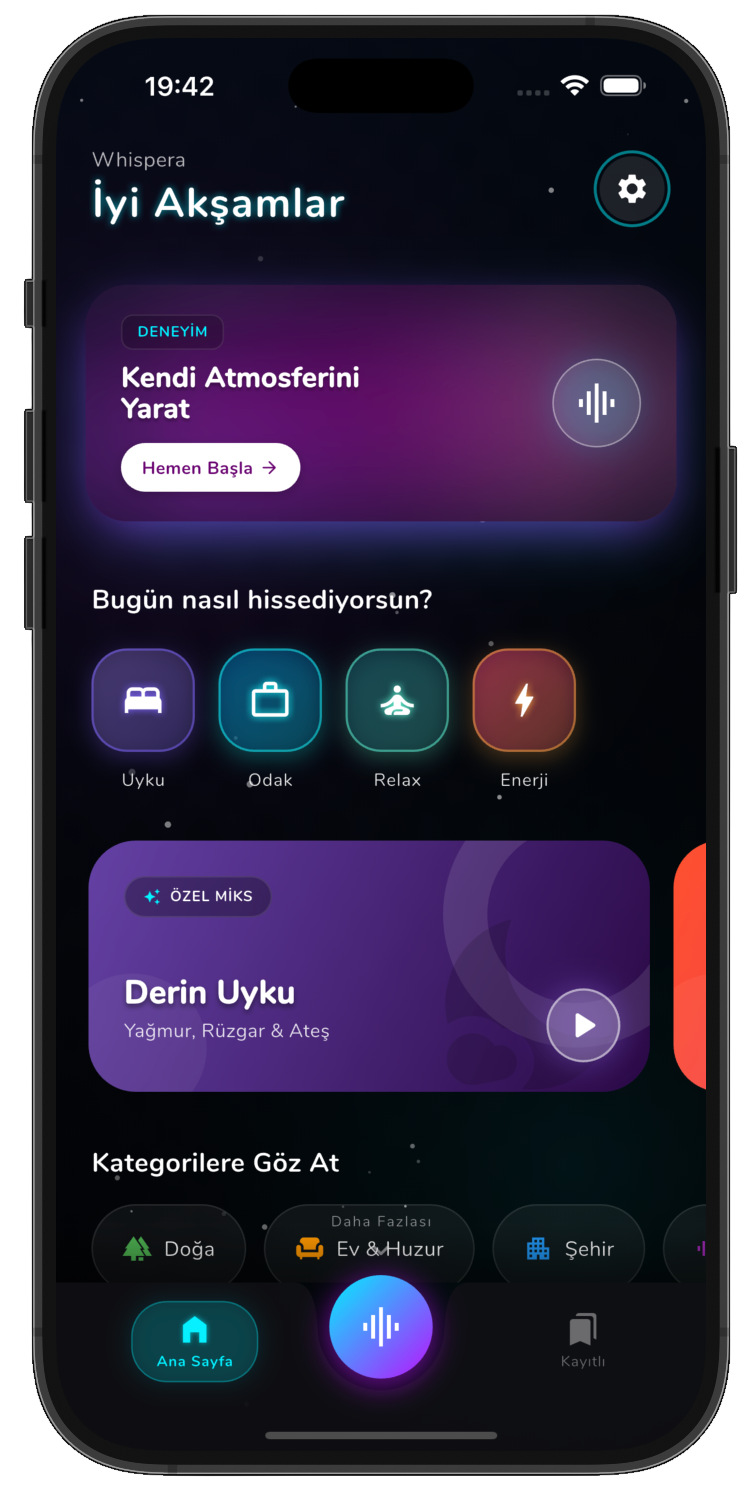This screenshot has height=1494, width=748.
Task: Switch to the Ana Sayfa tab
Action: click(194, 1341)
